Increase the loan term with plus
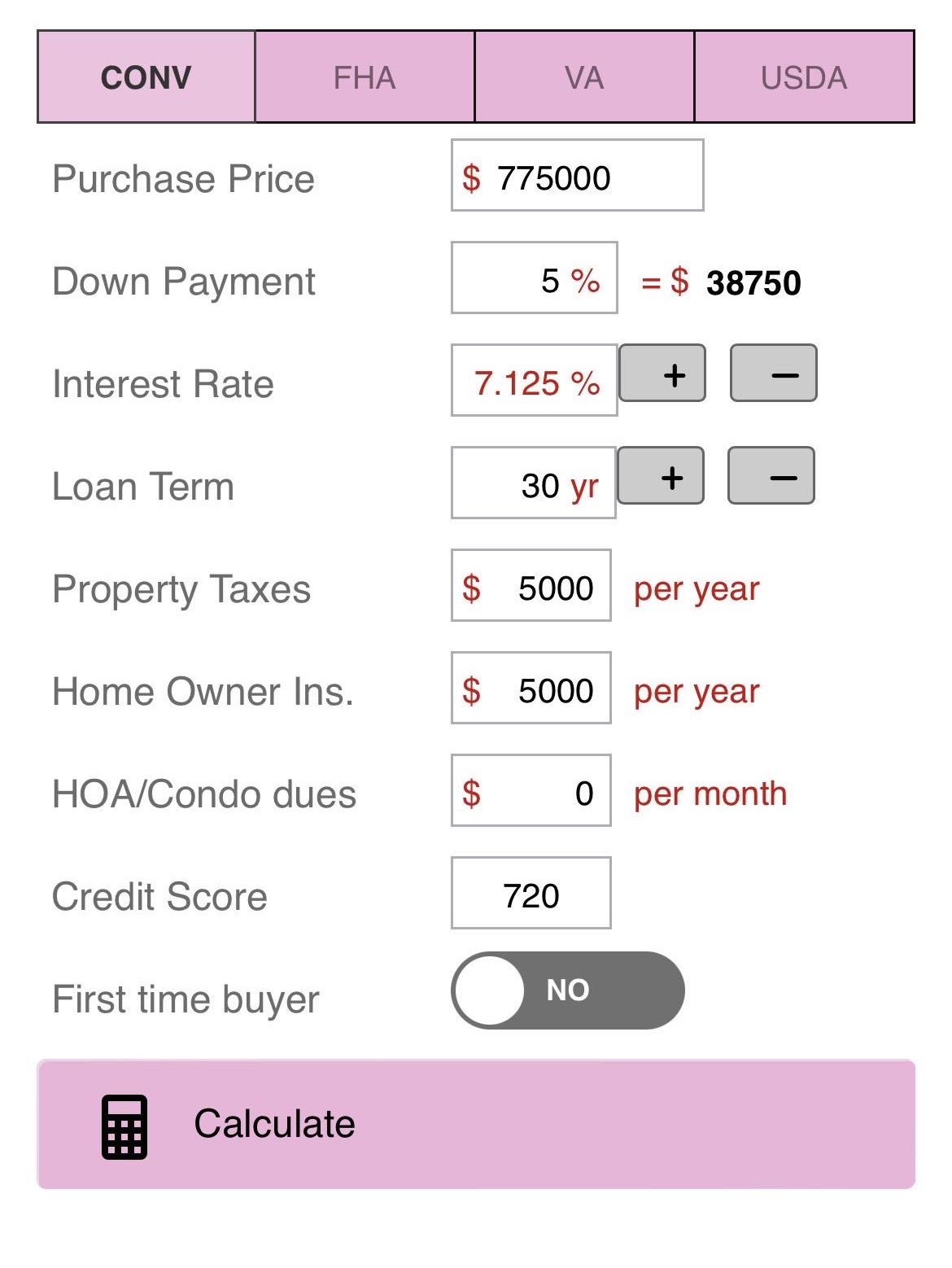 [x=661, y=476]
